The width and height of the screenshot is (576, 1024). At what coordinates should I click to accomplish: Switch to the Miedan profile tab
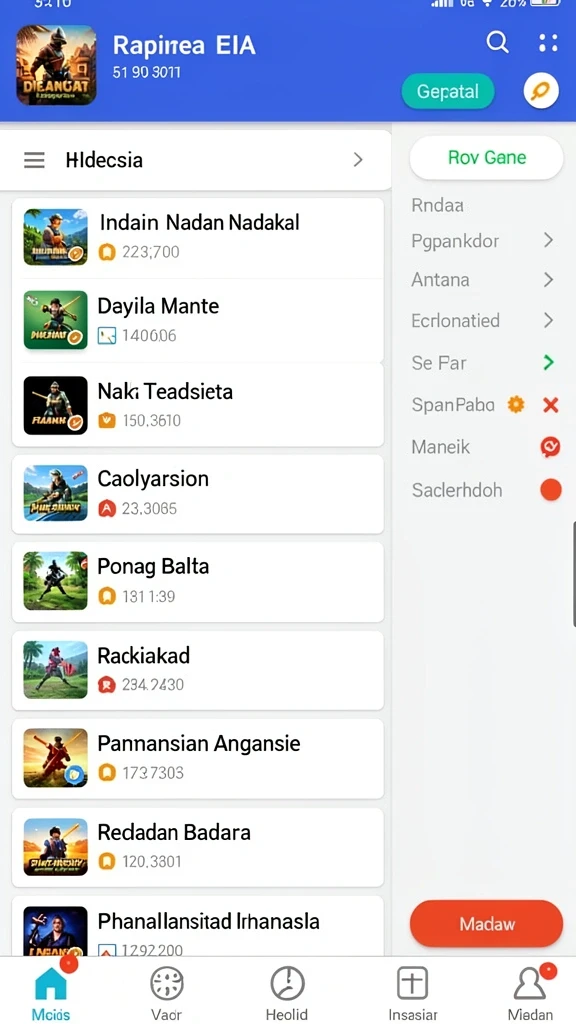(x=530, y=992)
